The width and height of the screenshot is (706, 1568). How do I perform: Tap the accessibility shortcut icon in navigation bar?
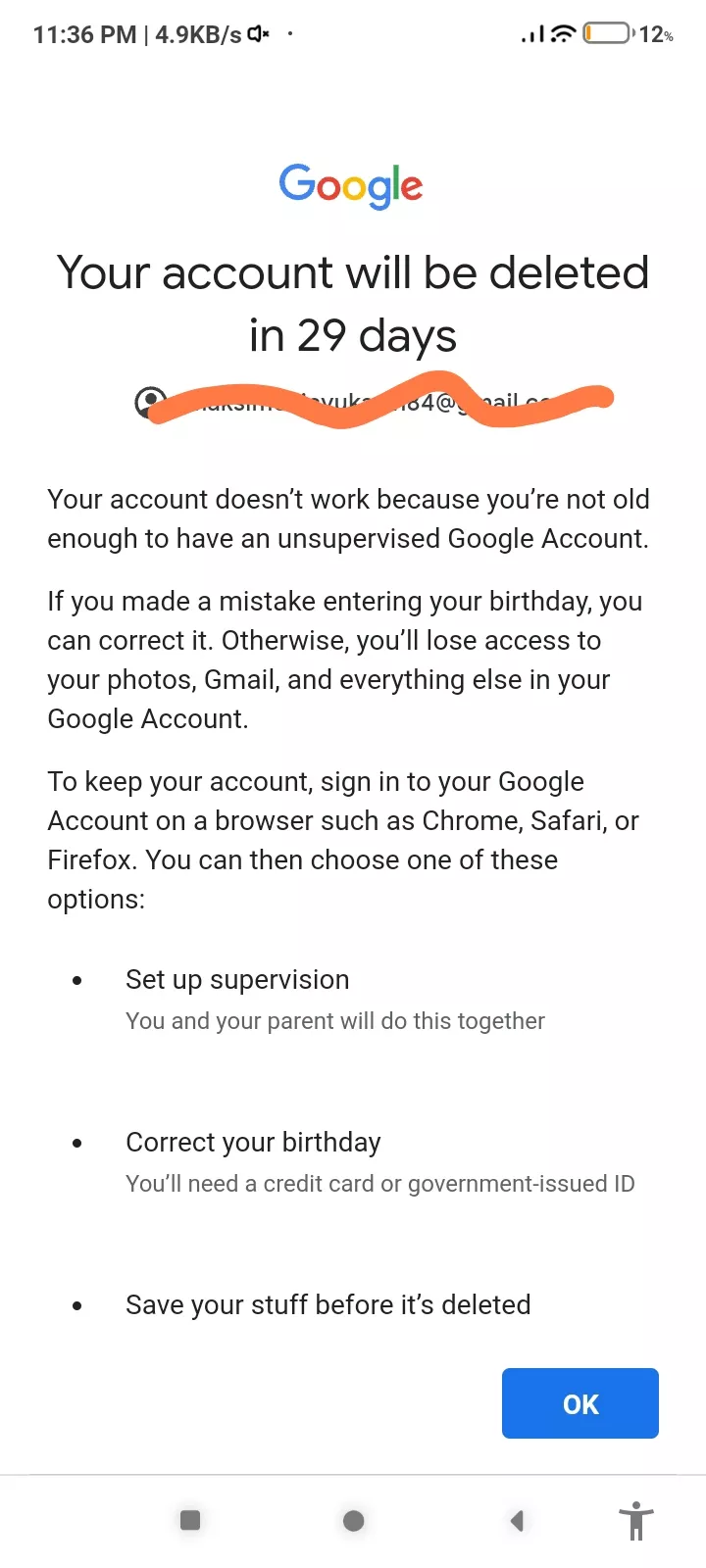(634, 1520)
